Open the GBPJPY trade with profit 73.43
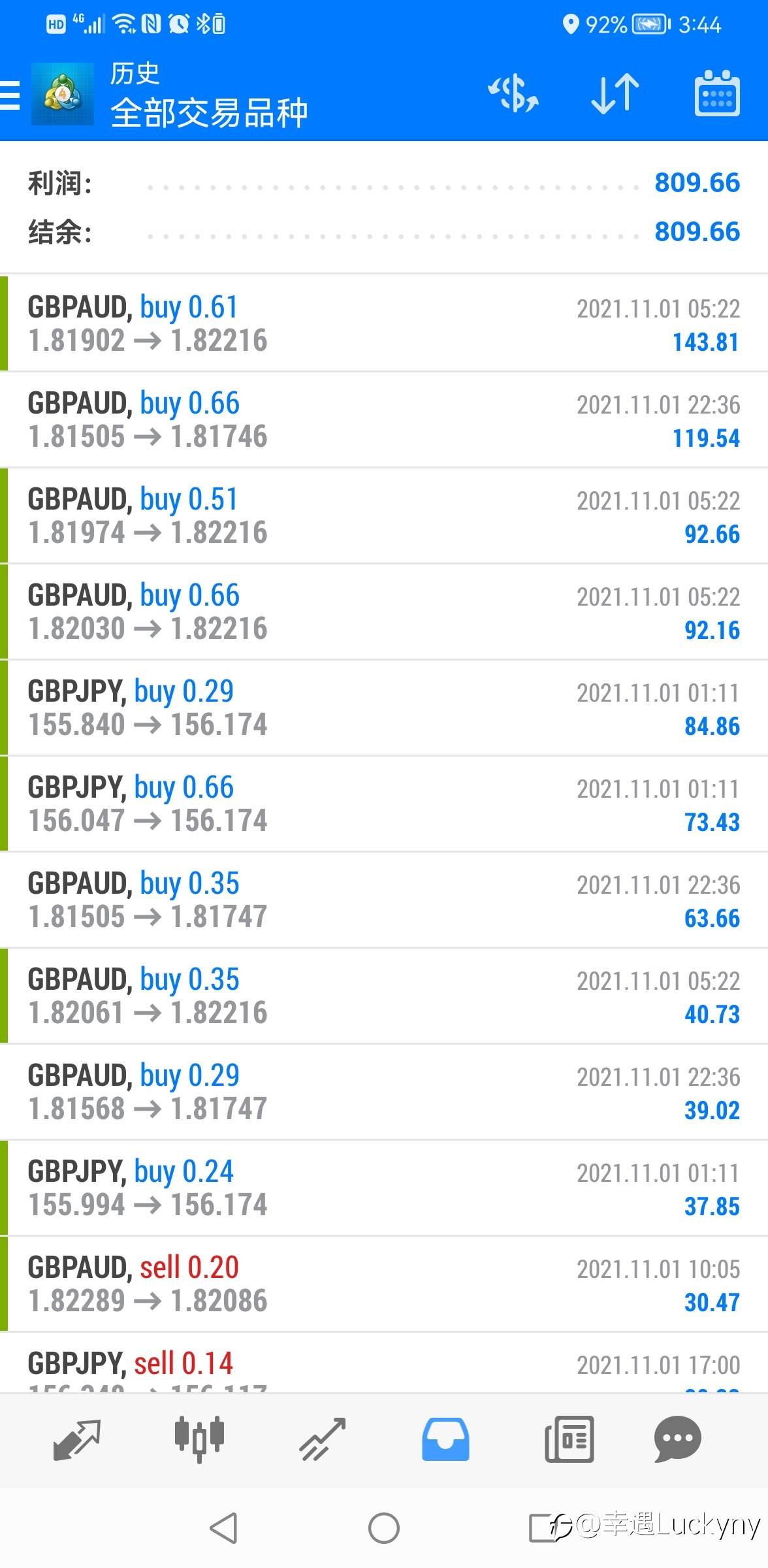The width and height of the screenshot is (768, 1568). [x=384, y=804]
